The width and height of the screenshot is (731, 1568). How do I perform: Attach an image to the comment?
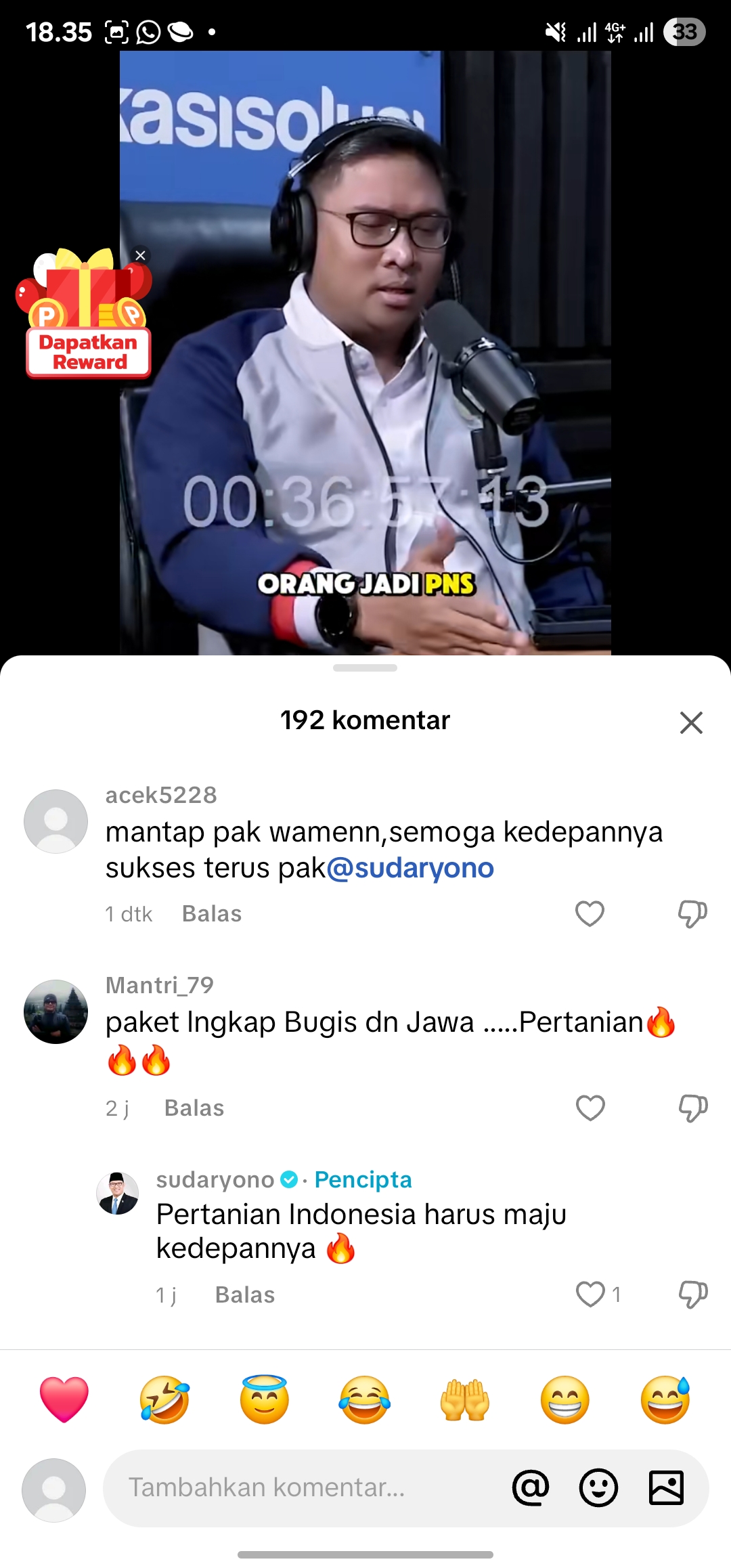pos(666,1487)
